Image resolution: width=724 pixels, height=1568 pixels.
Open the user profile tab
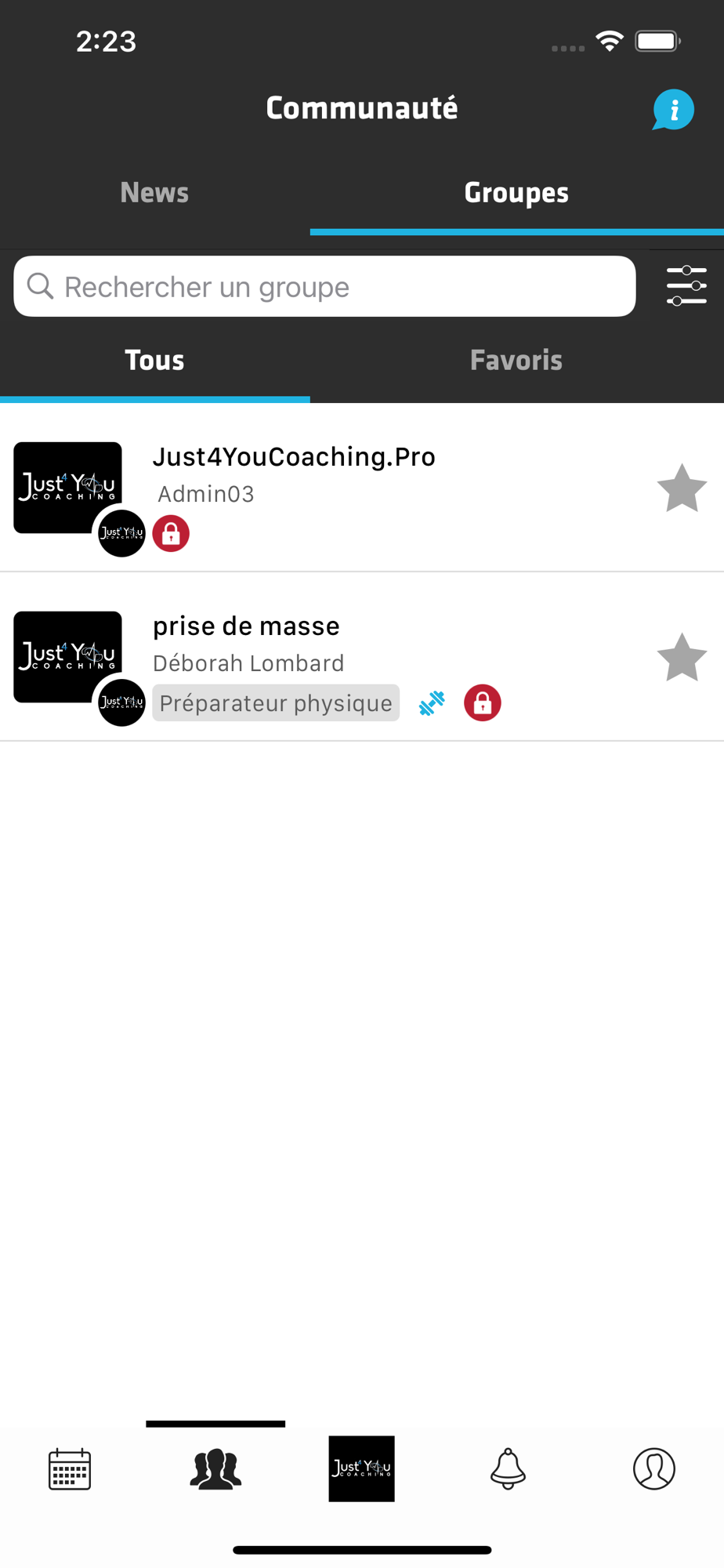(x=654, y=1469)
